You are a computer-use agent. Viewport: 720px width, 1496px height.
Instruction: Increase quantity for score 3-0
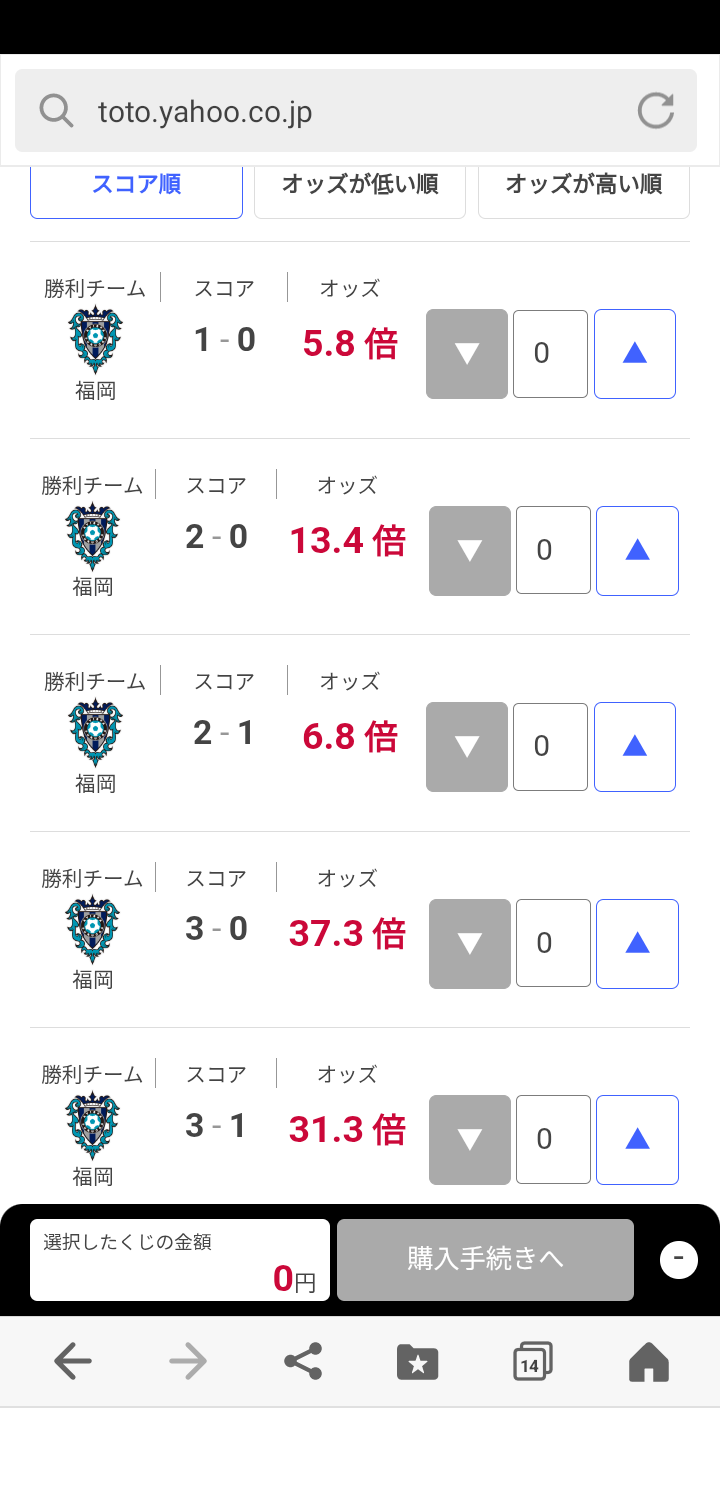pyautogui.click(x=637, y=943)
